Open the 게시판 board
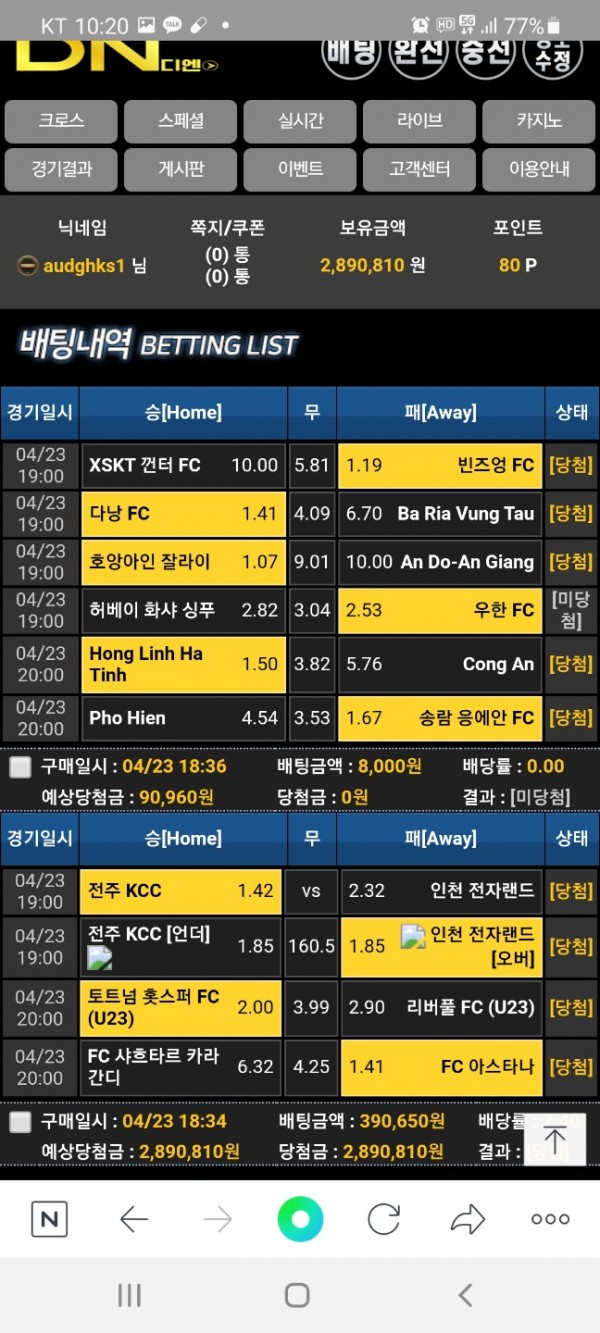Viewport: 600px width, 1333px height. tap(181, 169)
